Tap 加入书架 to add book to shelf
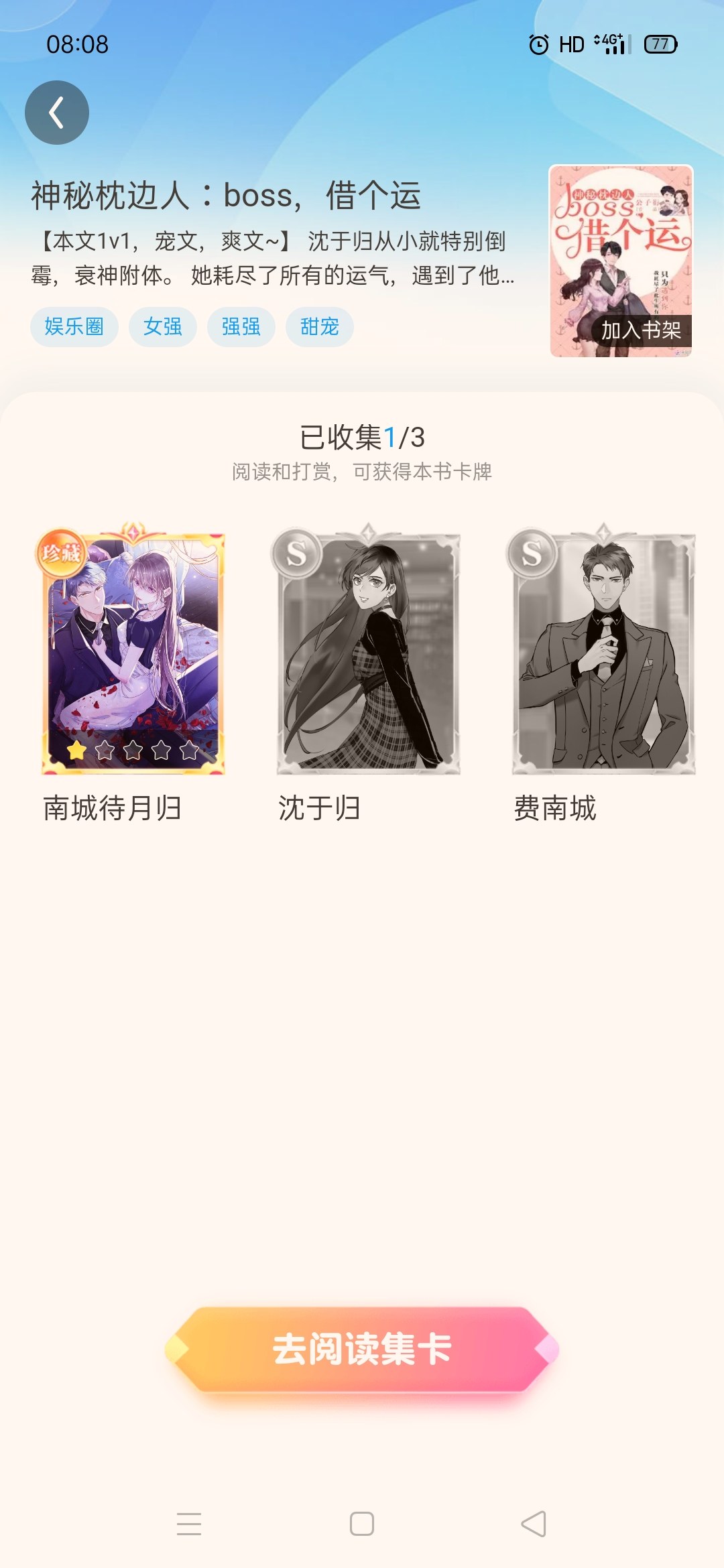724x1568 pixels. click(640, 330)
